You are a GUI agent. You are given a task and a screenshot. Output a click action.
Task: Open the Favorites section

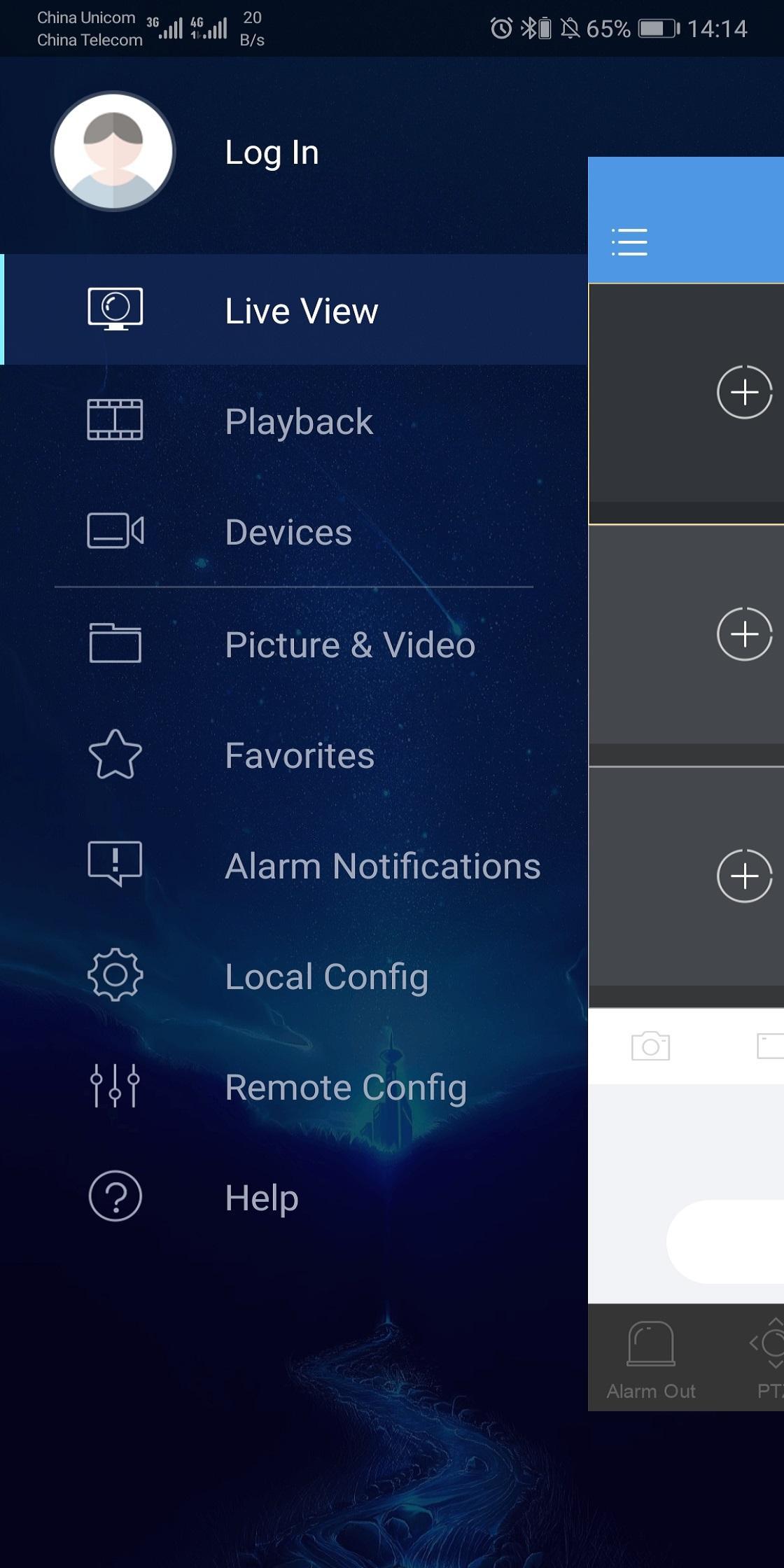(x=300, y=755)
